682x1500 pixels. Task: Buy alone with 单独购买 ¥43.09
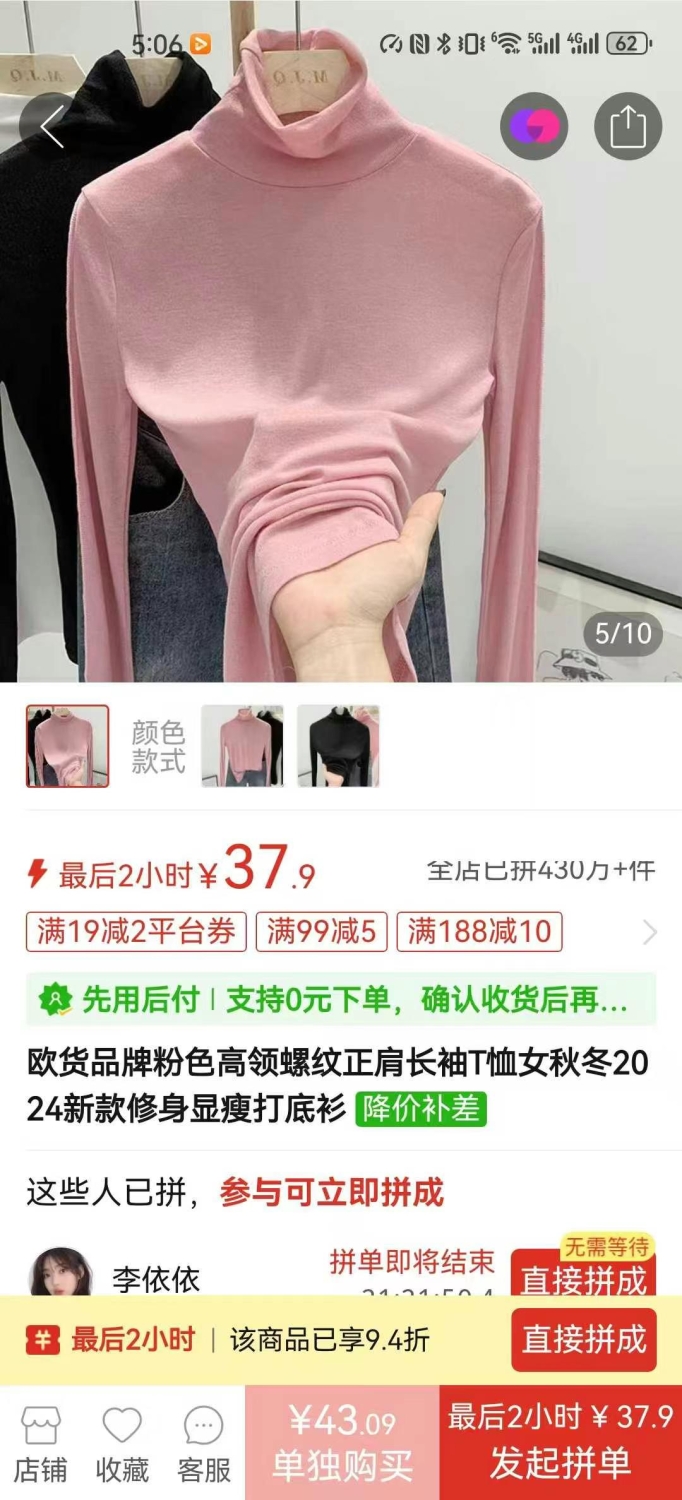[342, 1443]
